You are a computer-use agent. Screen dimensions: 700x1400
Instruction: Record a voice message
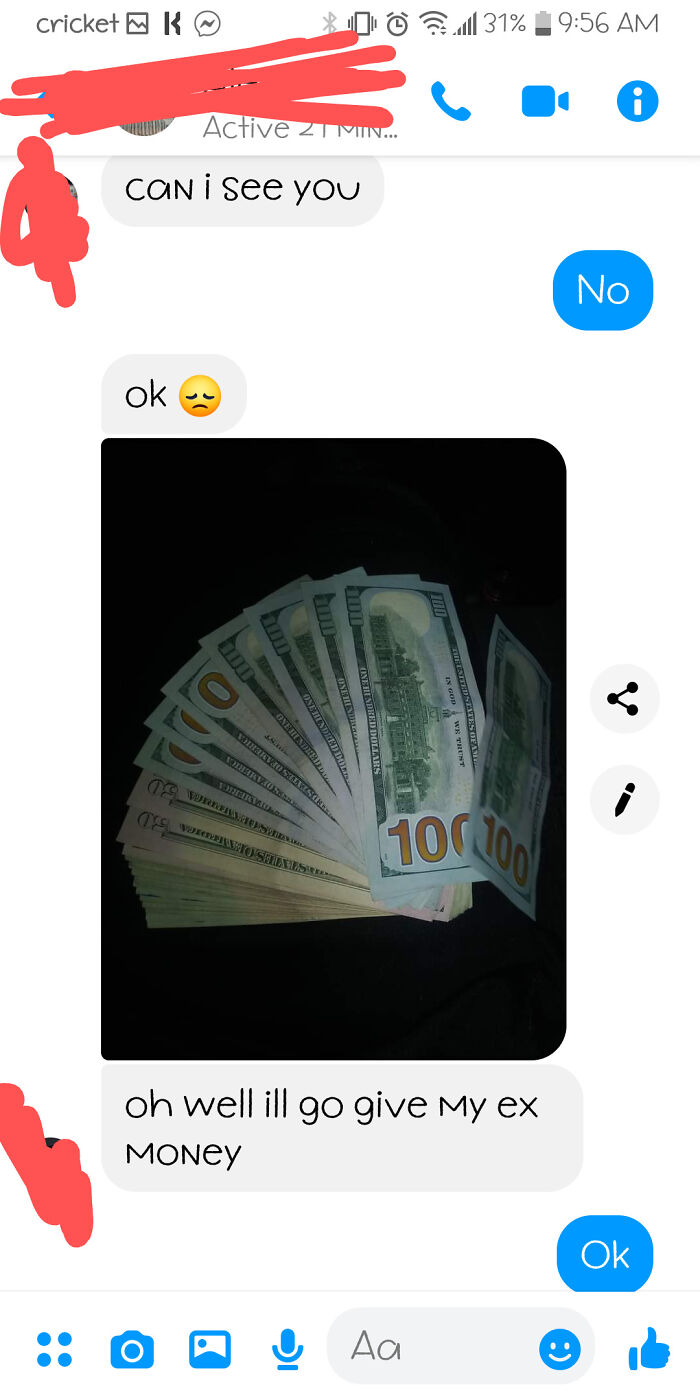point(288,1349)
